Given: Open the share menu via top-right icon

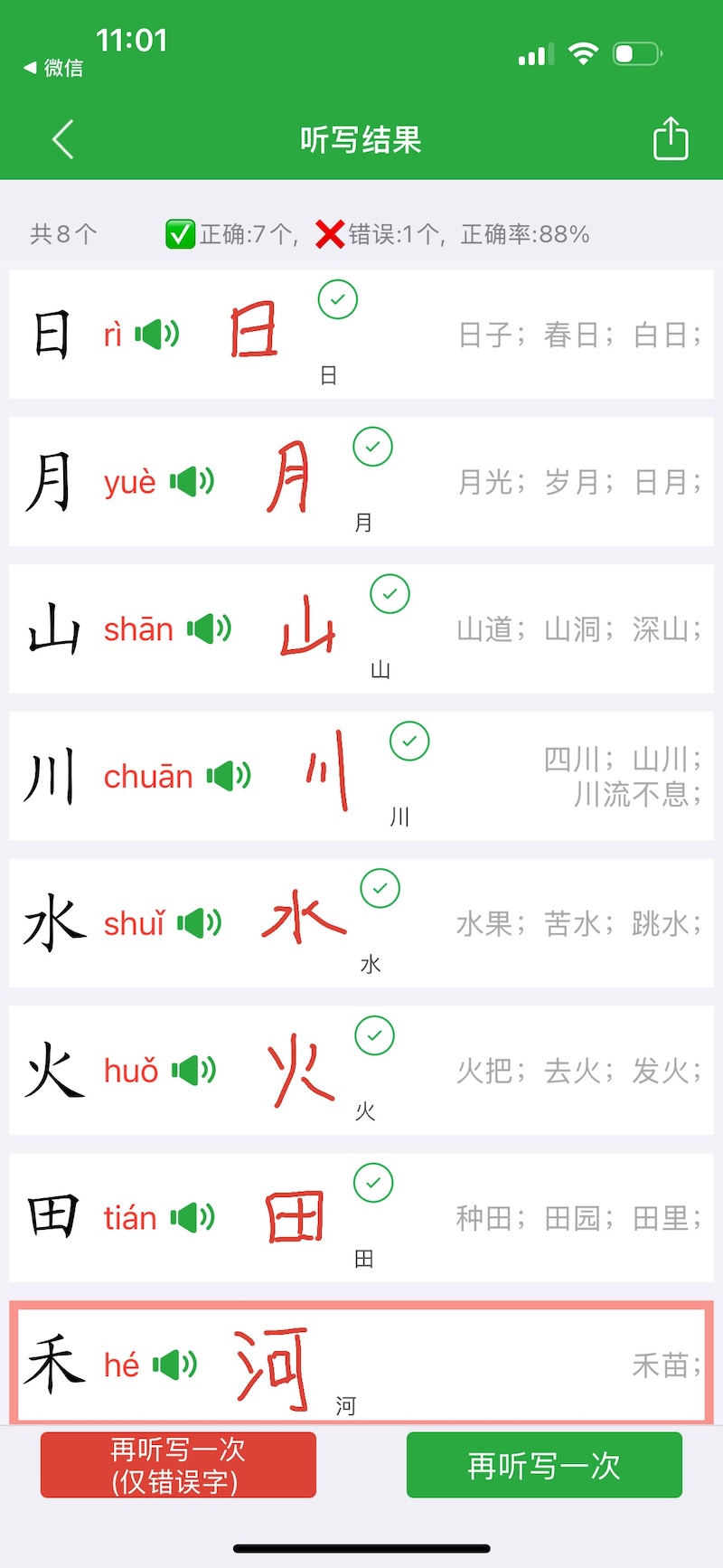Looking at the screenshot, I should pos(670,139).
